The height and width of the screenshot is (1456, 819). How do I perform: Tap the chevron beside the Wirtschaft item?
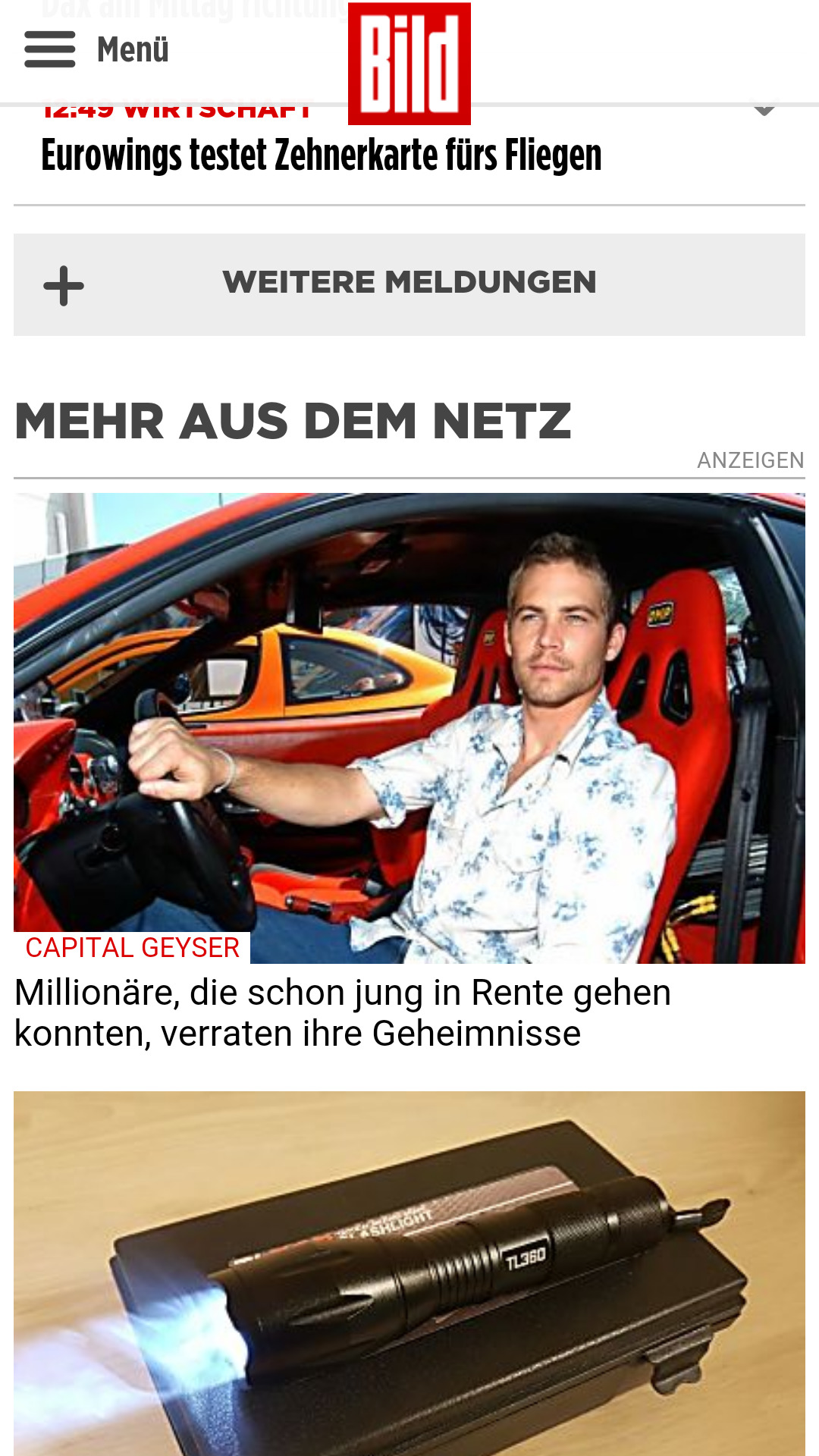764,111
